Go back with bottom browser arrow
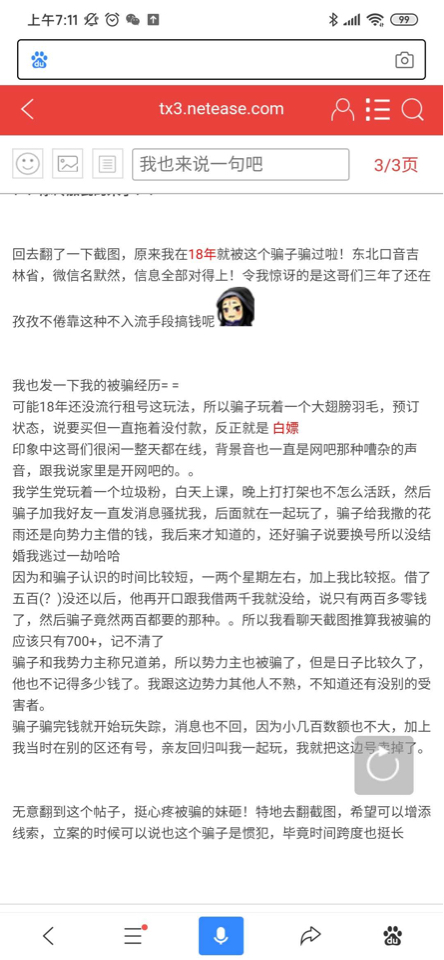The width and height of the screenshot is (444, 960). pyautogui.click(x=48, y=935)
